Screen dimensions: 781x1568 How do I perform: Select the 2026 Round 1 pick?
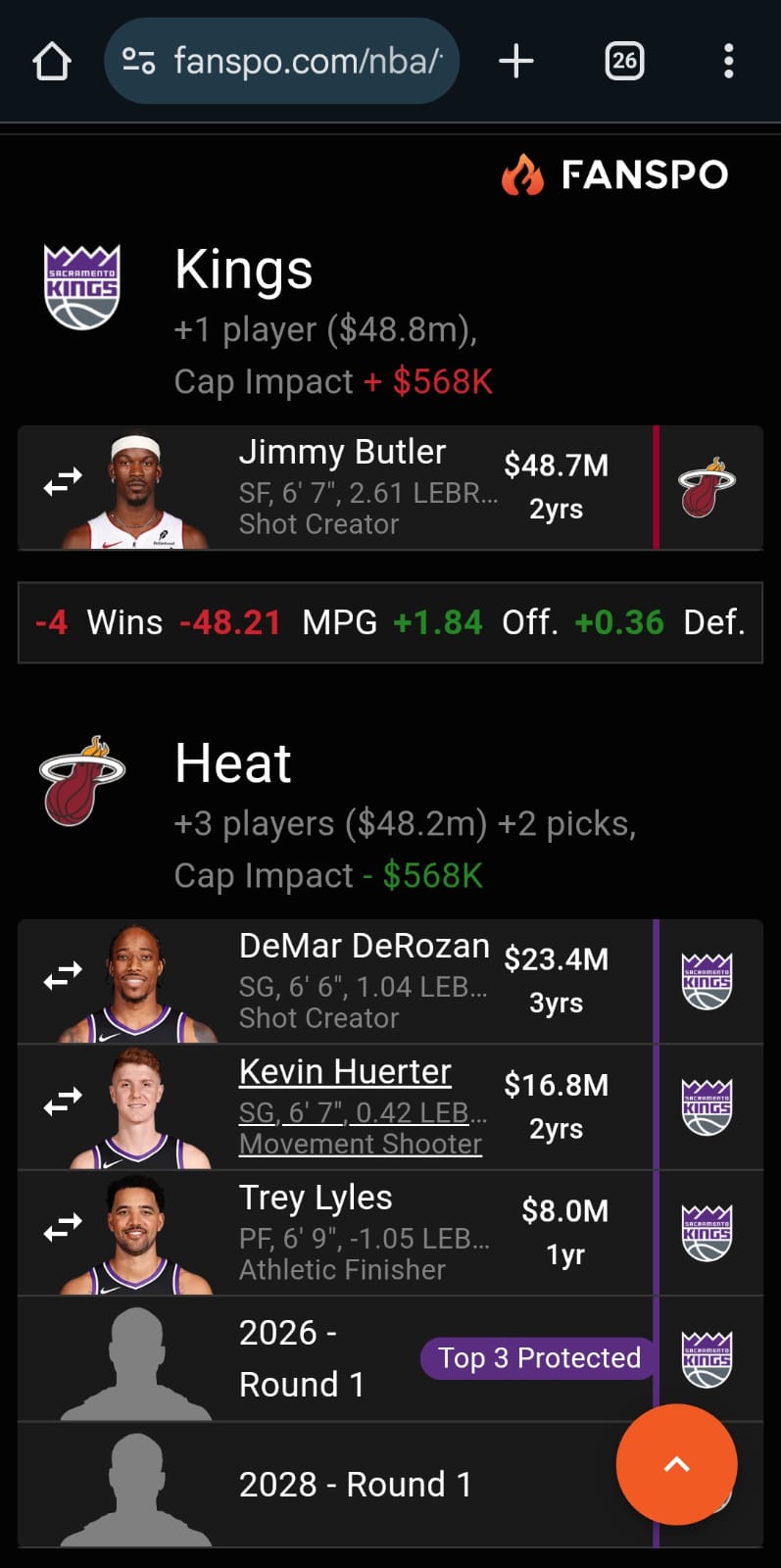(x=302, y=1358)
